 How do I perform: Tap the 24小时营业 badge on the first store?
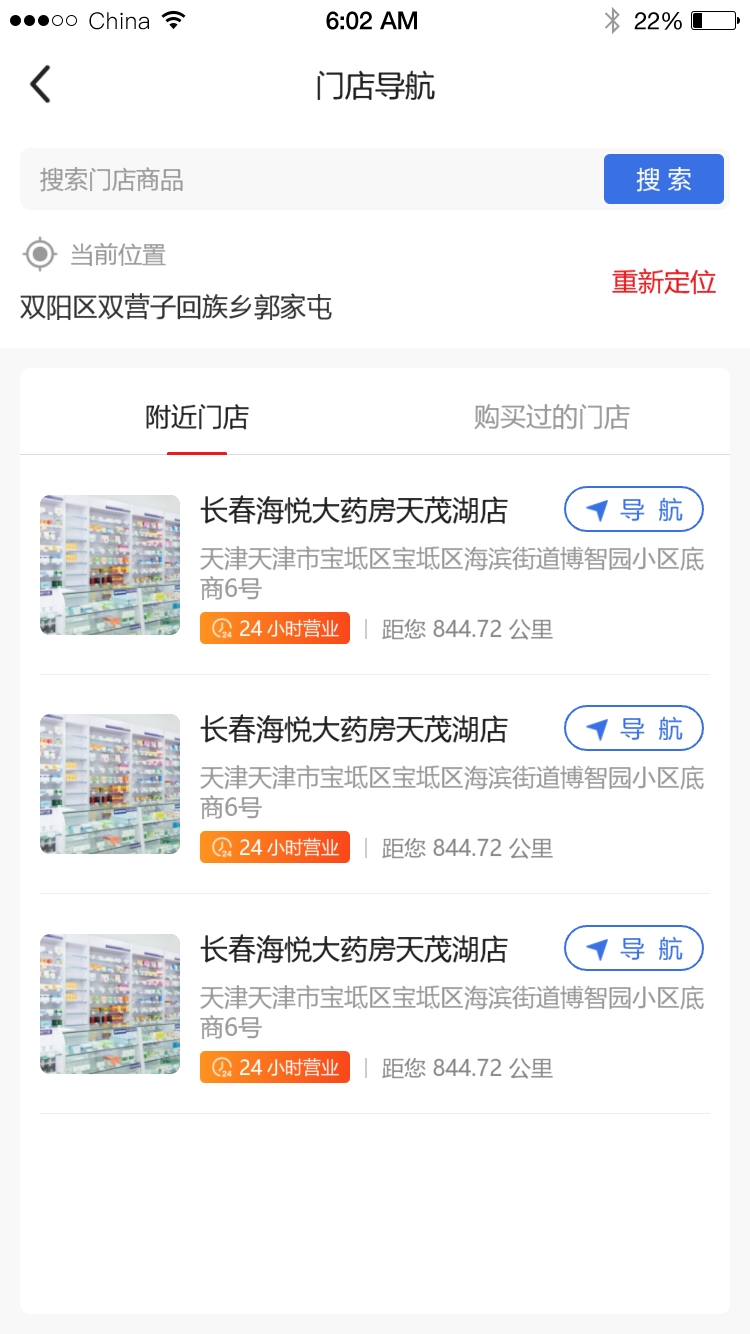coord(275,628)
